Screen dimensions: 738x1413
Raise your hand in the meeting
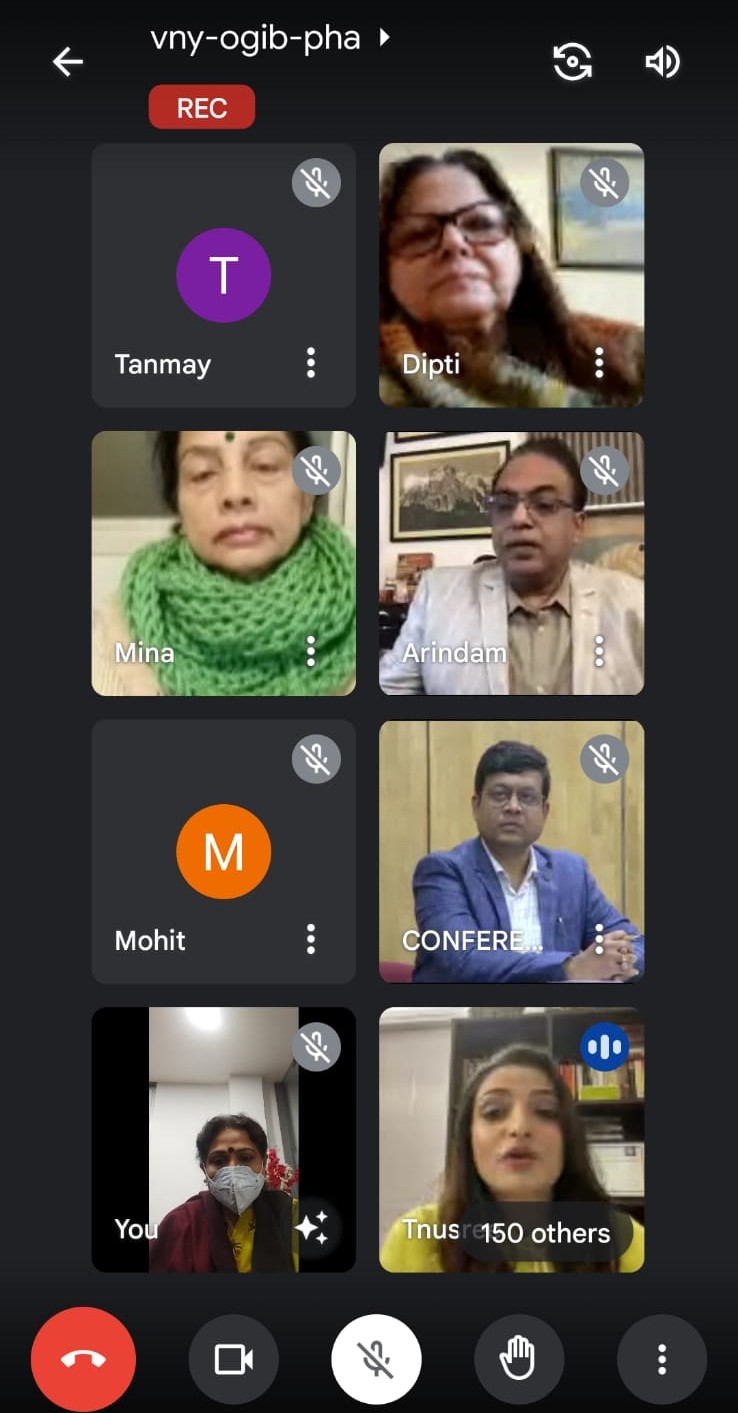point(518,1359)
